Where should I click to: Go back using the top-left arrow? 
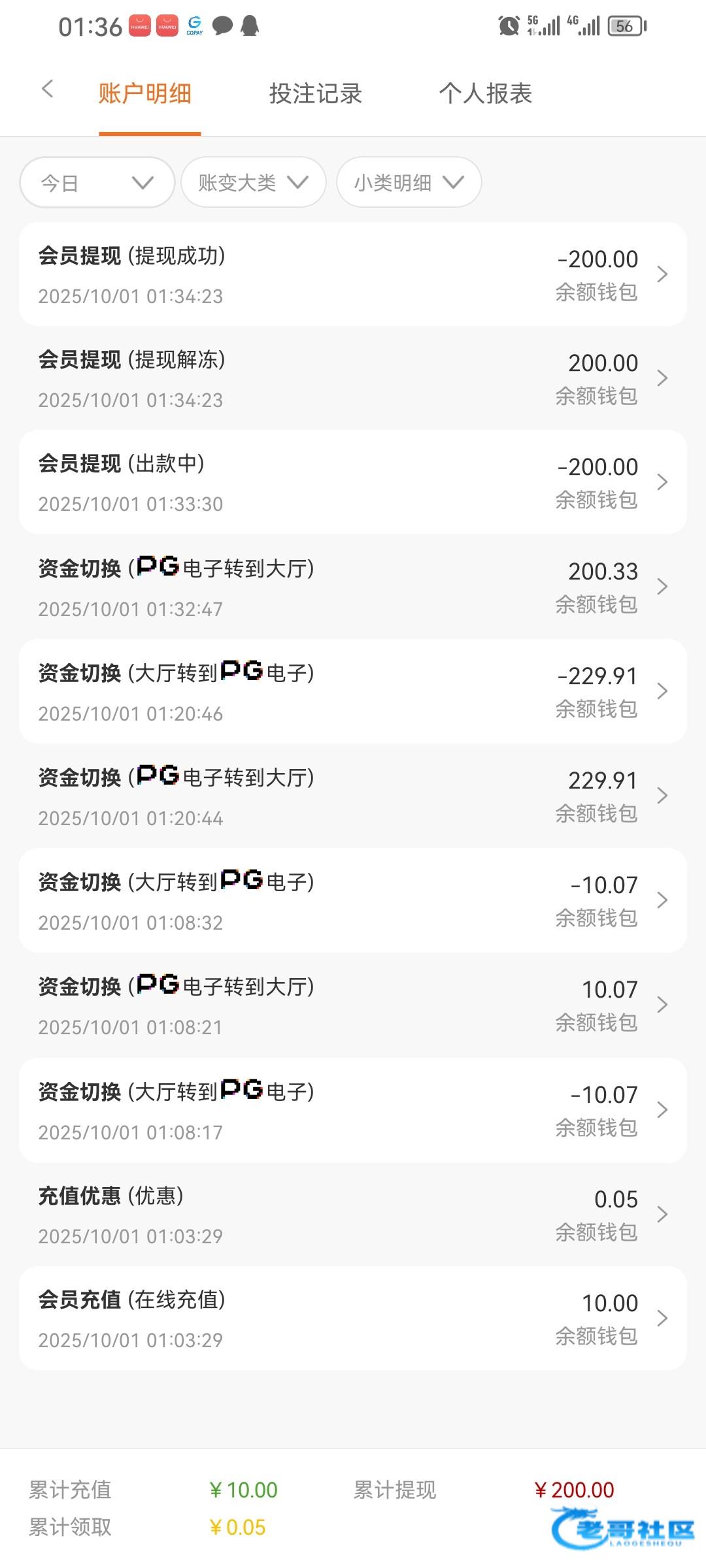pyautogui.click(x=47, y=90)
